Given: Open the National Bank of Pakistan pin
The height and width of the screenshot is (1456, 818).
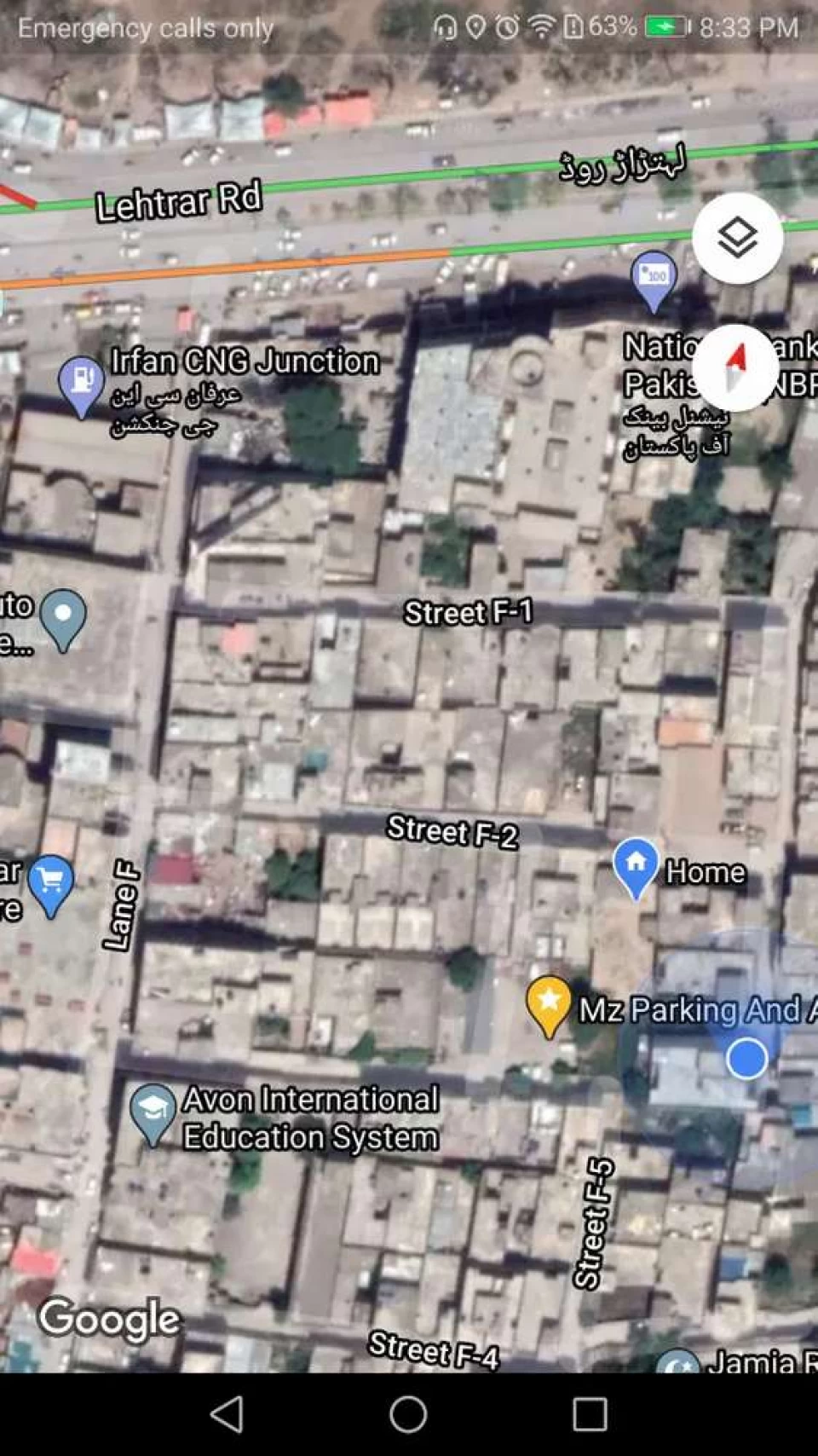Looking at the screenshot, I should click(x=654, y=279).
